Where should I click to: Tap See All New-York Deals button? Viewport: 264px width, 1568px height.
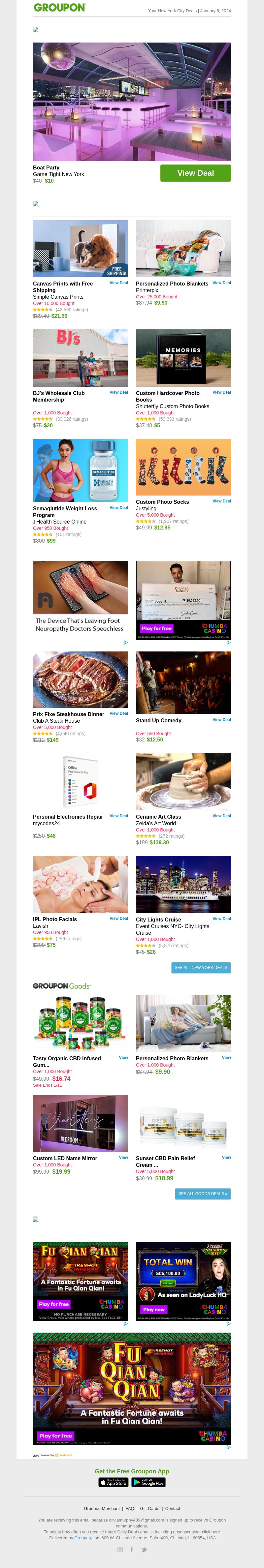(201, 967)
